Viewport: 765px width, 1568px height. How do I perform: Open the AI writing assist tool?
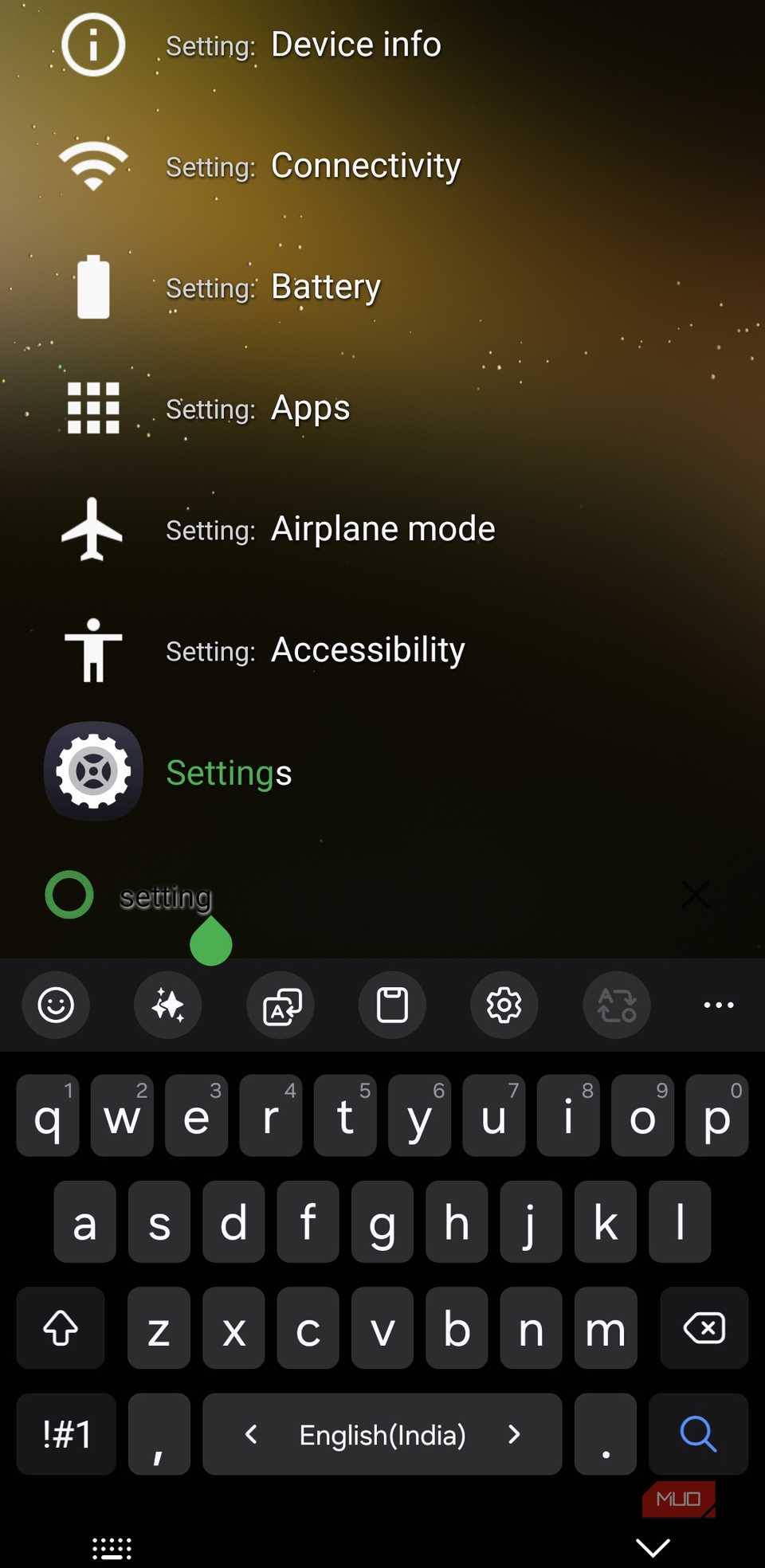pos(167,1005)
